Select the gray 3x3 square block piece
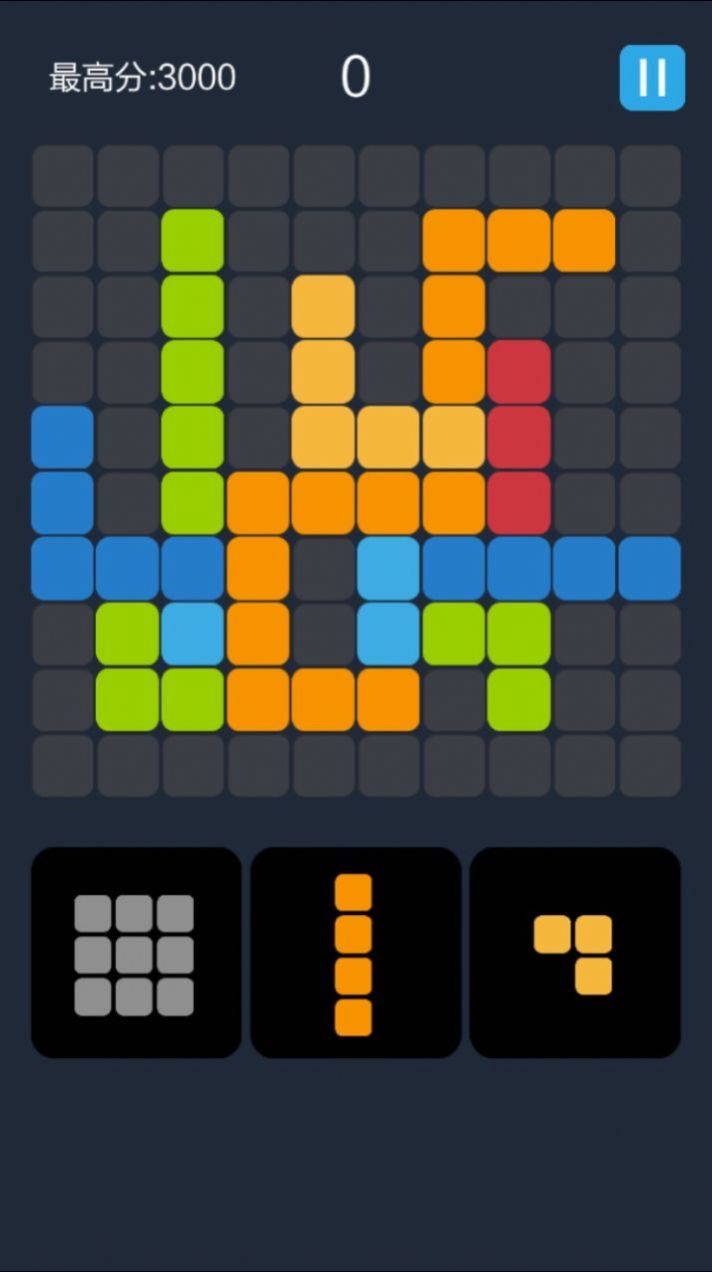712x1272 pixels. pos(135,954)
